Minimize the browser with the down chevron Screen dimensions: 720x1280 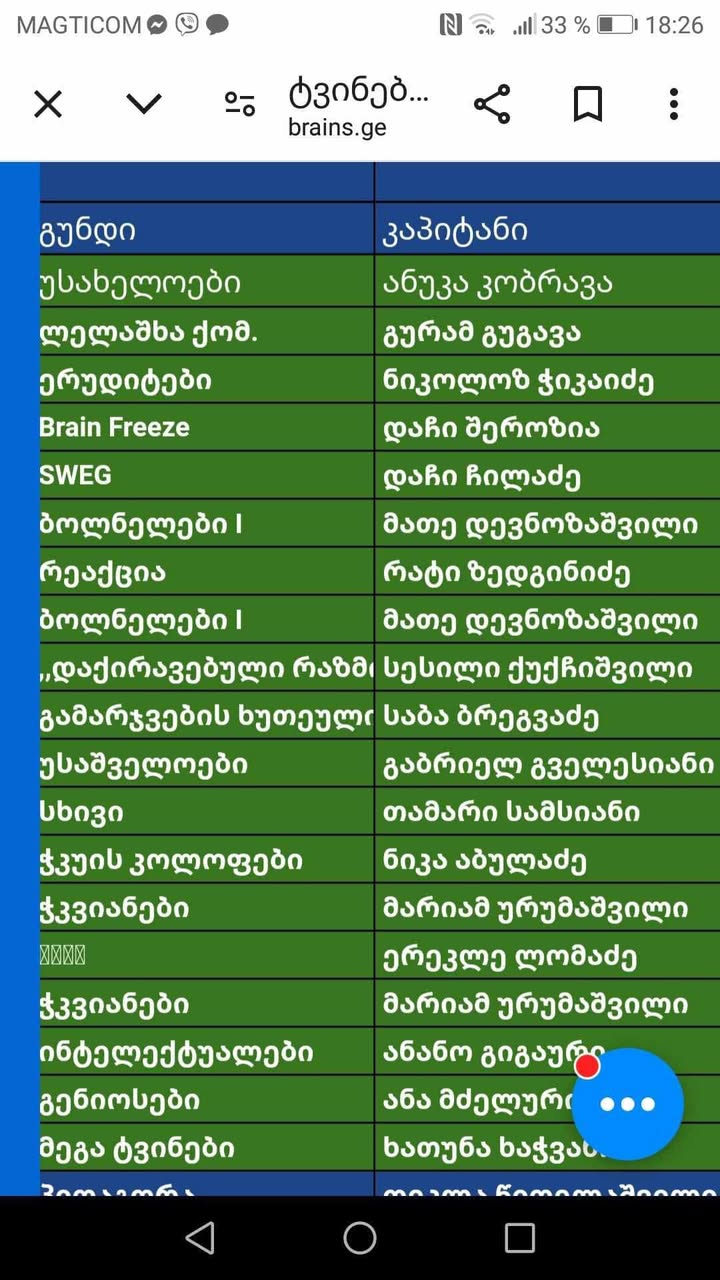click(144, 103)
